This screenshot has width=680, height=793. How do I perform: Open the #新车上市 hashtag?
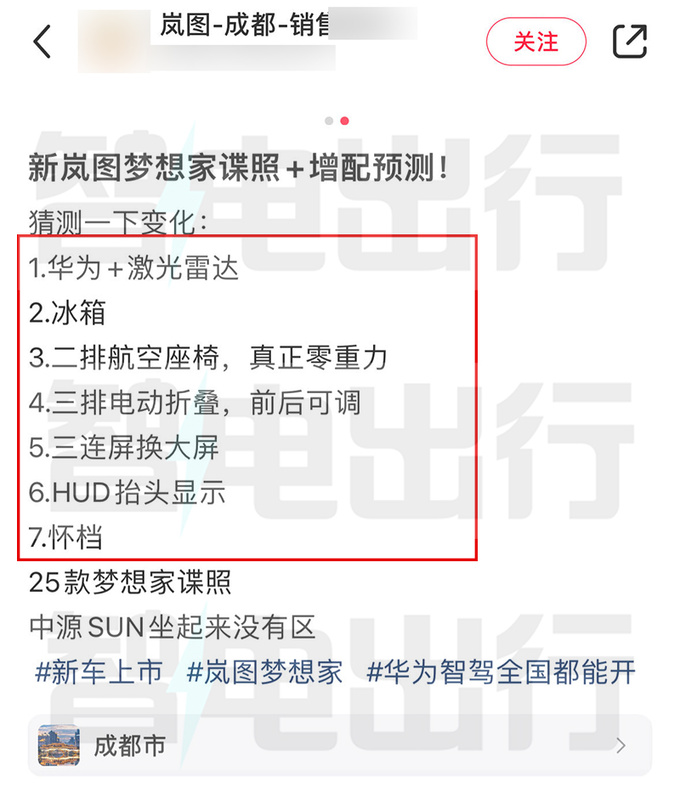99,672
